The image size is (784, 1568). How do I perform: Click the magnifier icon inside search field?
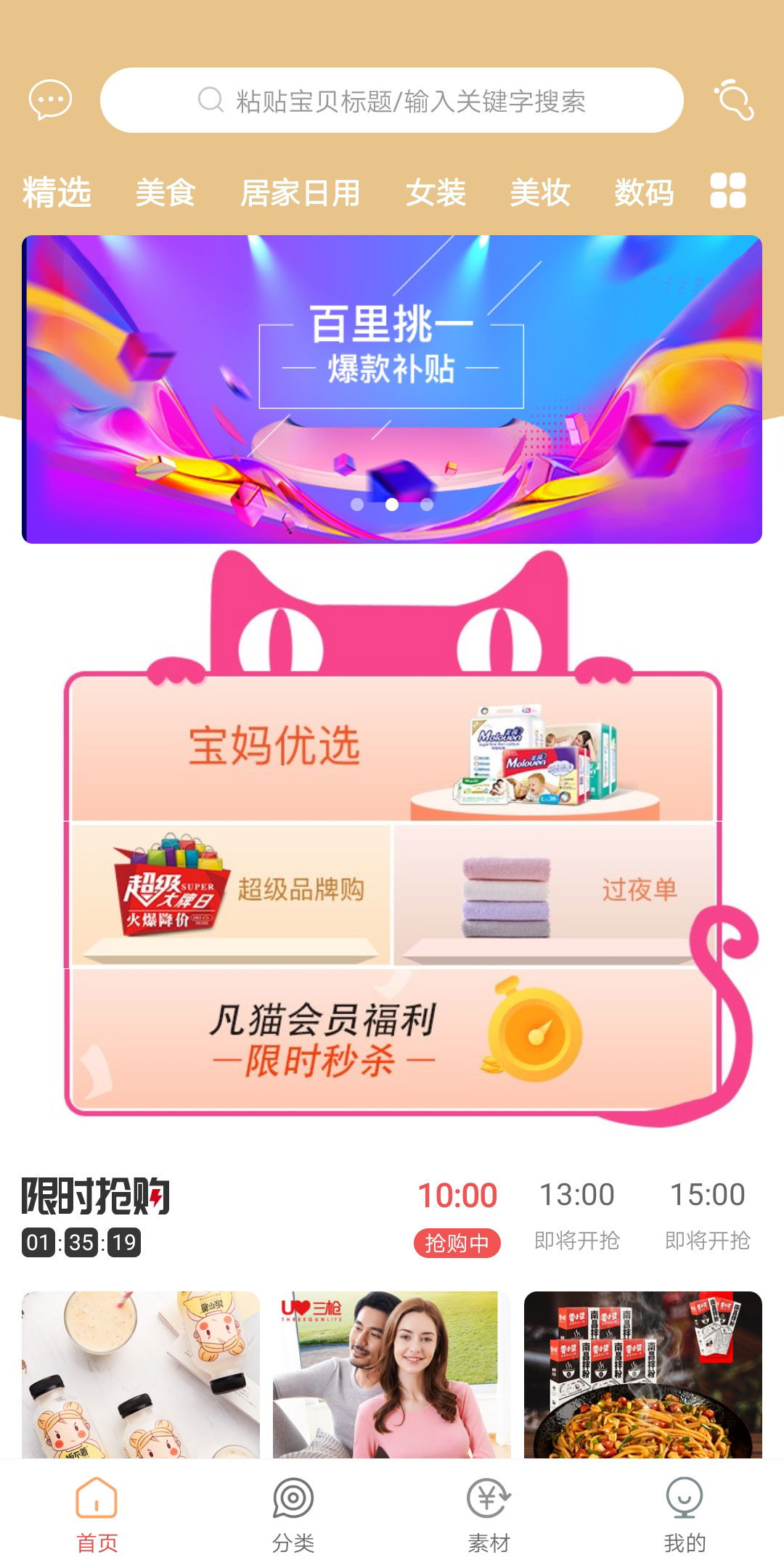tap(210, 102)
